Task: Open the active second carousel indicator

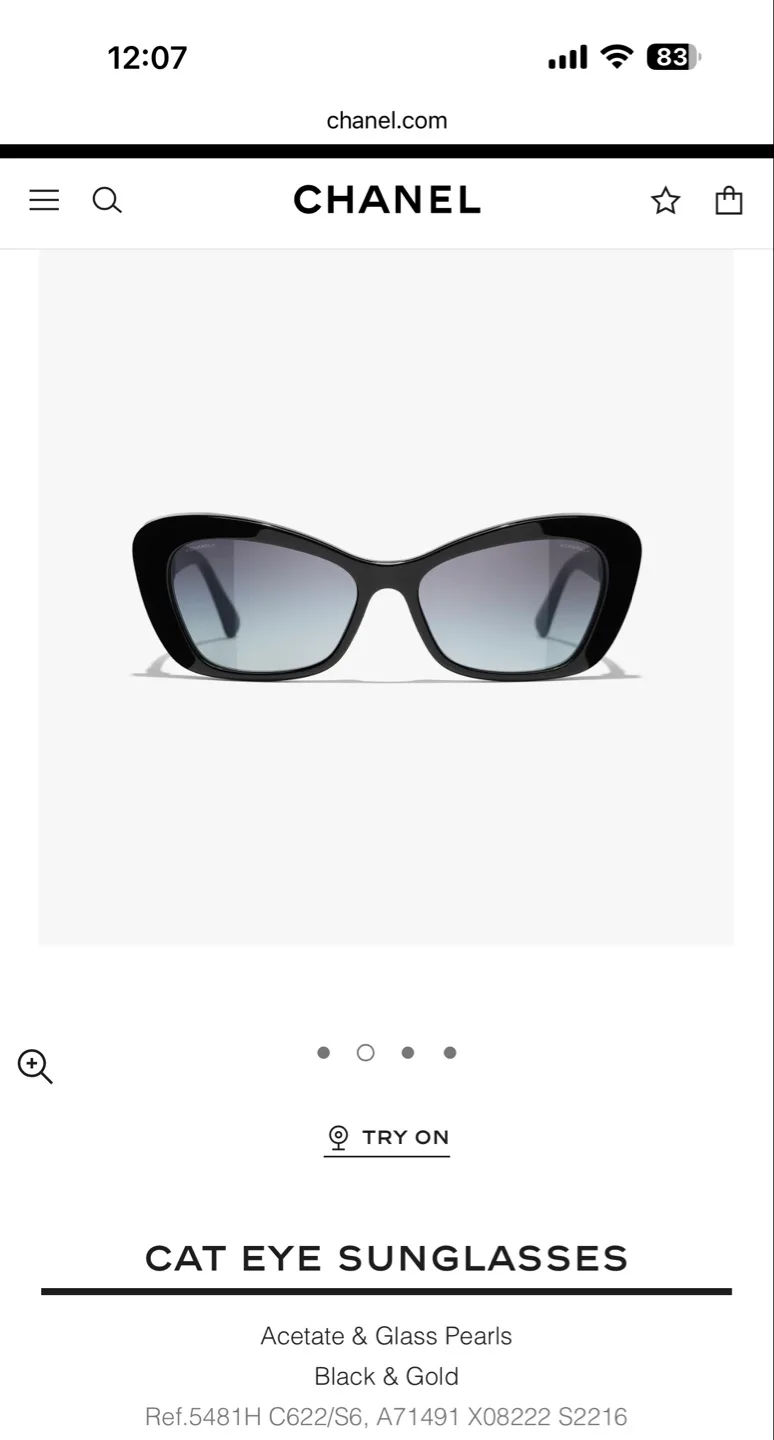Action: [x=365, y=1052]
